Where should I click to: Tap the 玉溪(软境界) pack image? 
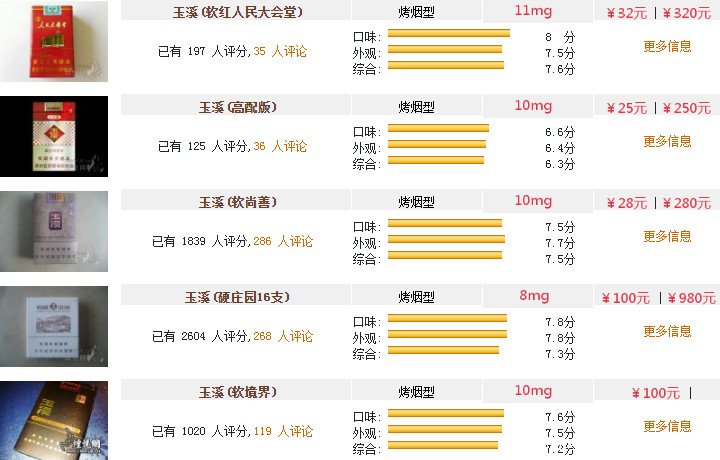(54, 420)
